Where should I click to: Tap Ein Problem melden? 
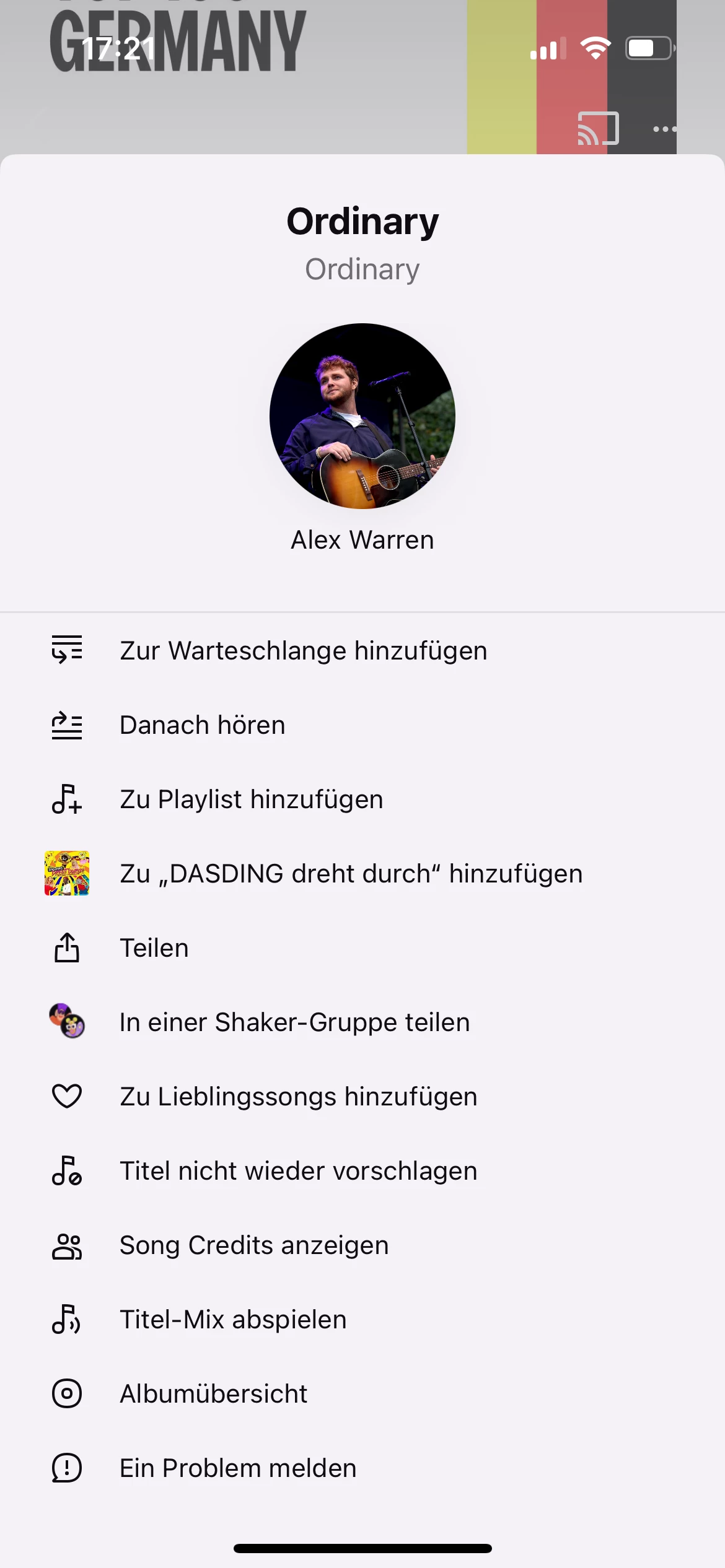(238, 1468)
